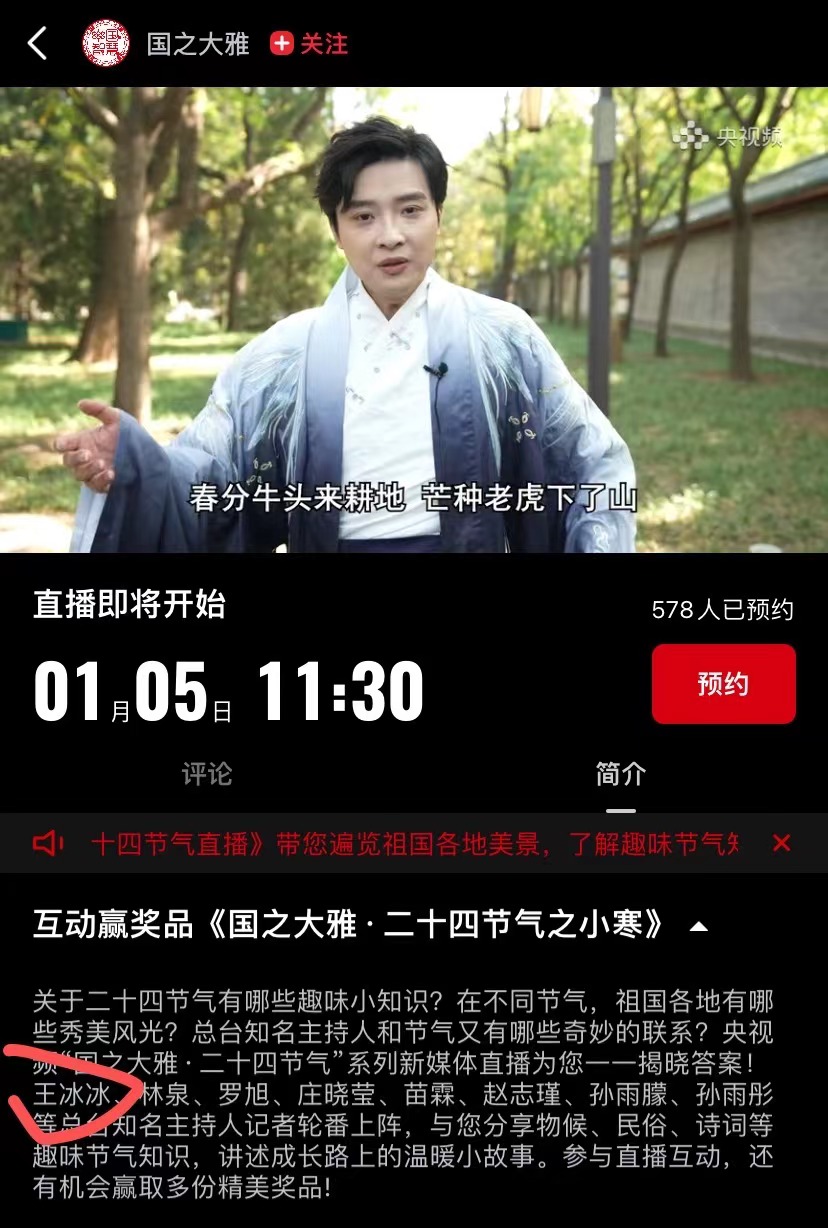Tap the red seal logo of the channel
This screenshot has width=828, height=1228.
[x=106, y=42]
